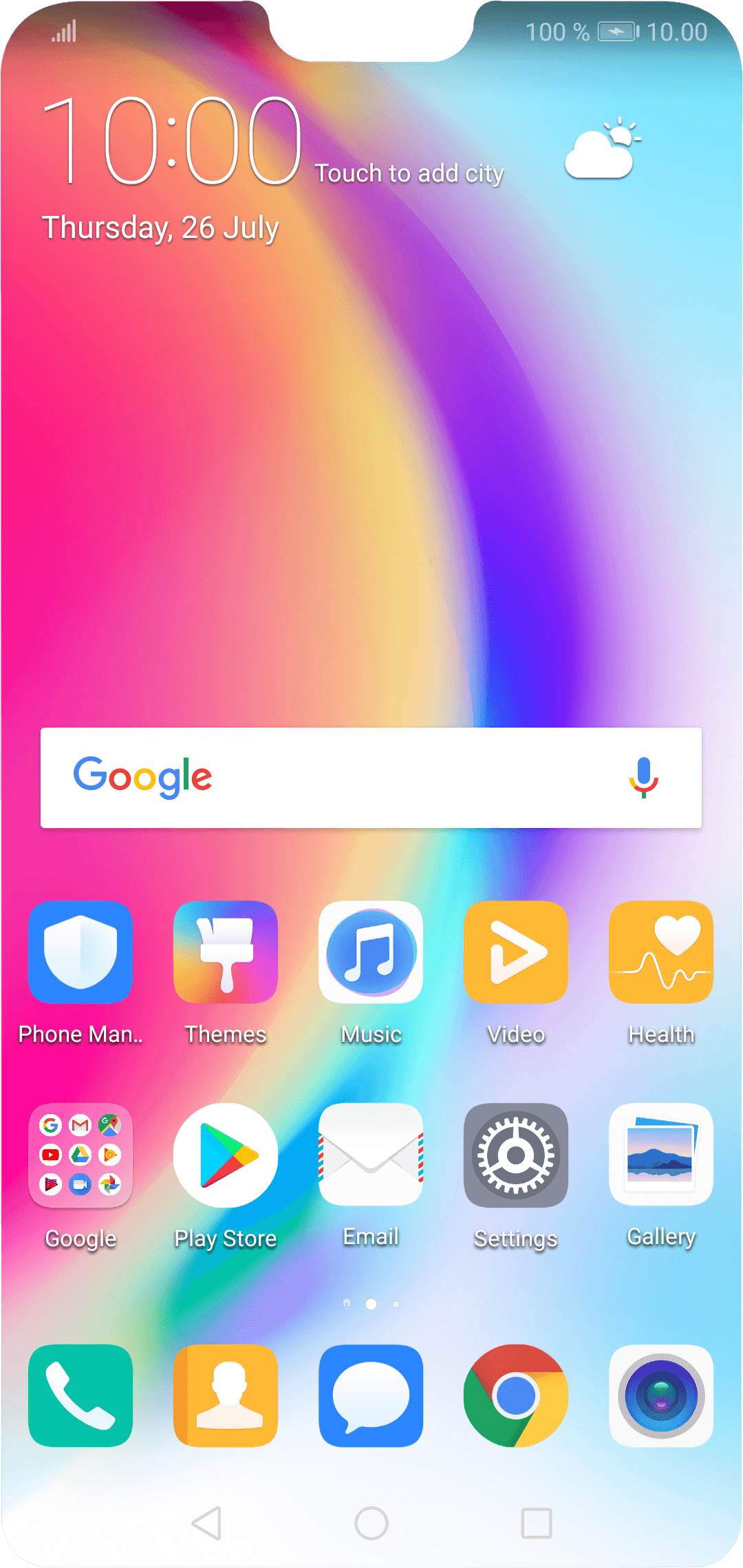
Task: Open the Video app
Action: coord(516,952)
